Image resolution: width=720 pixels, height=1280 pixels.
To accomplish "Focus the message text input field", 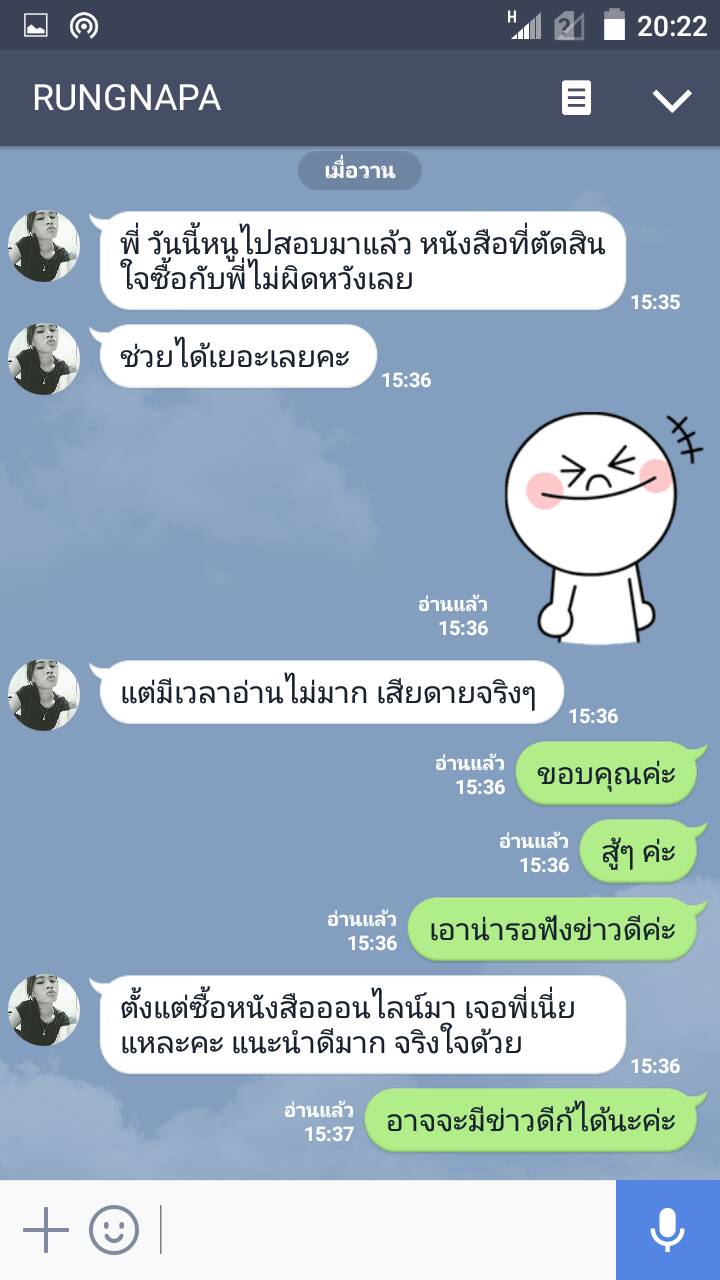I will pyautogui.click(x=385, y=1229).
